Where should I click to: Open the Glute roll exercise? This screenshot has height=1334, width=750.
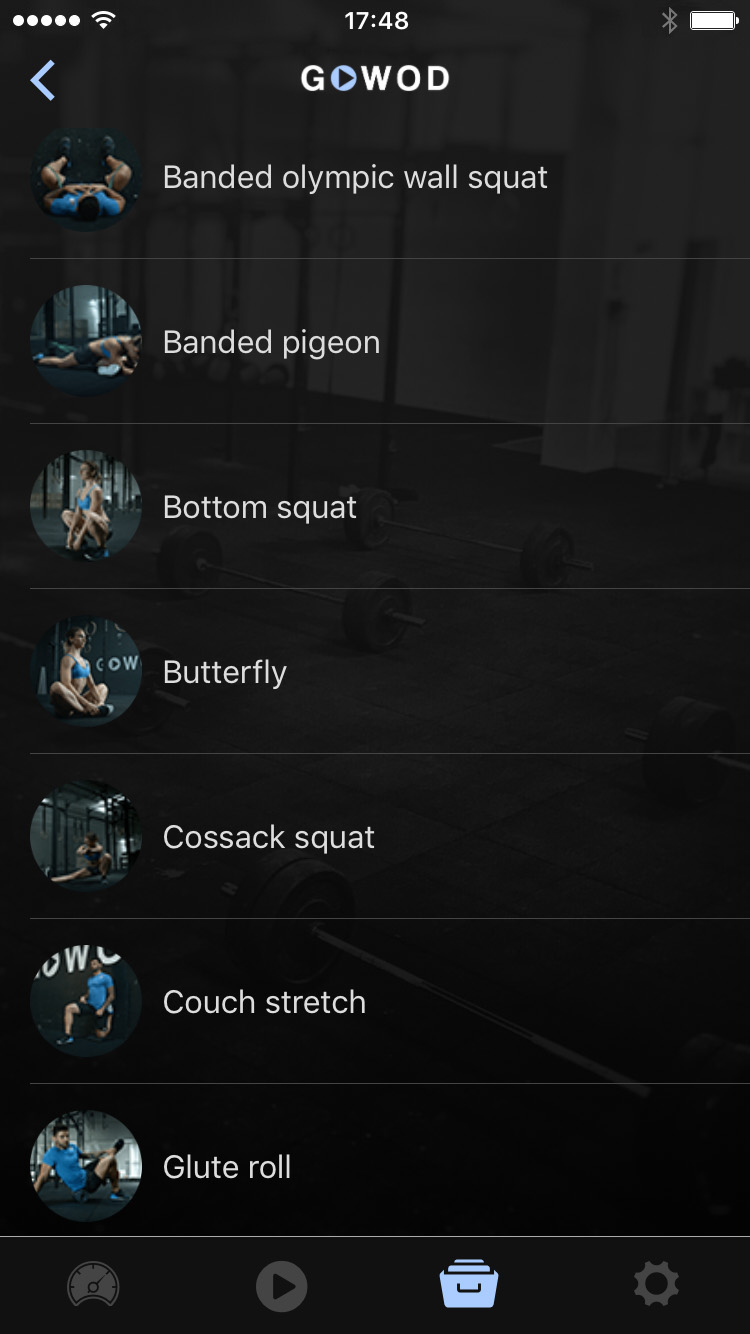coord(227,1167)
